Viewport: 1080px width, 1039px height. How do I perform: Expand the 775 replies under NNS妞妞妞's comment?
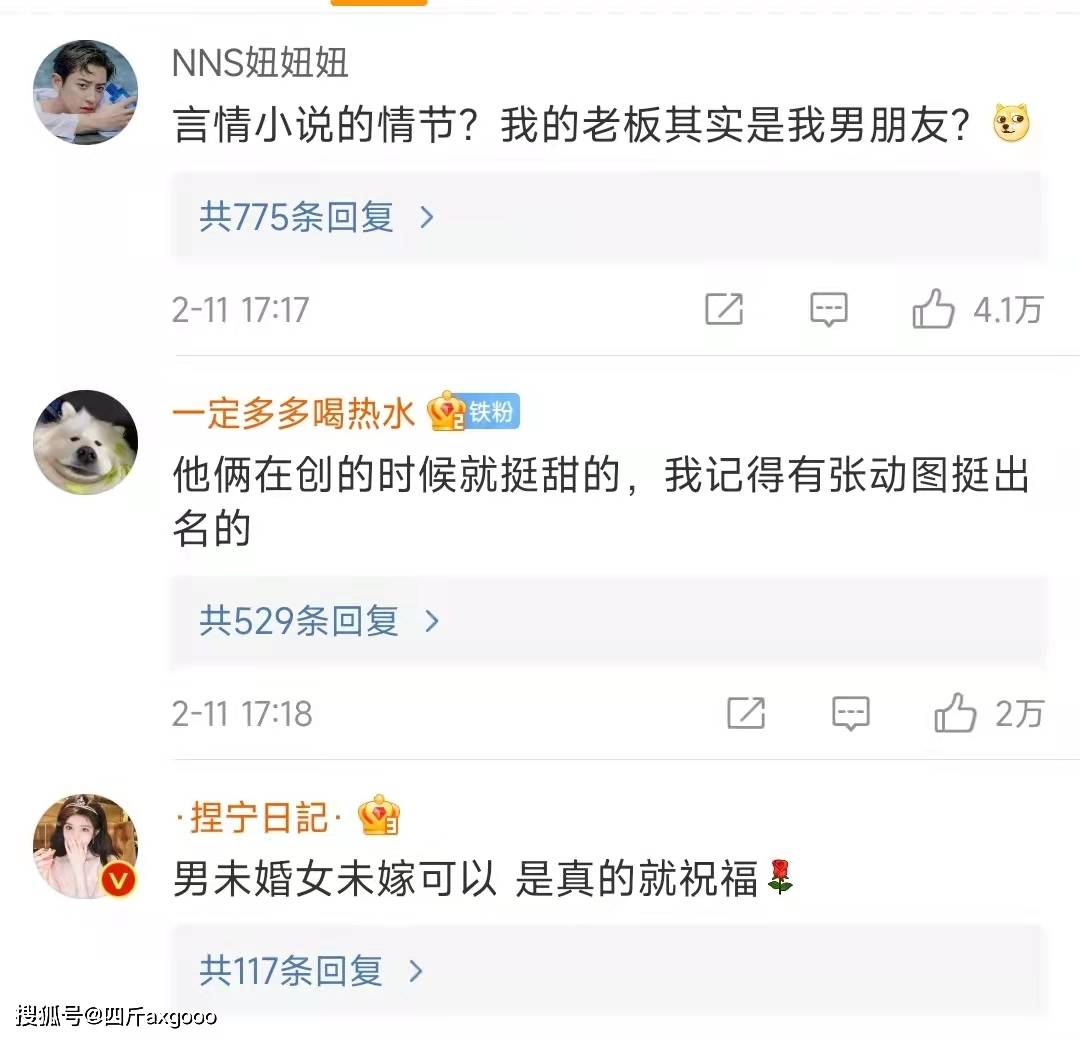317,217
